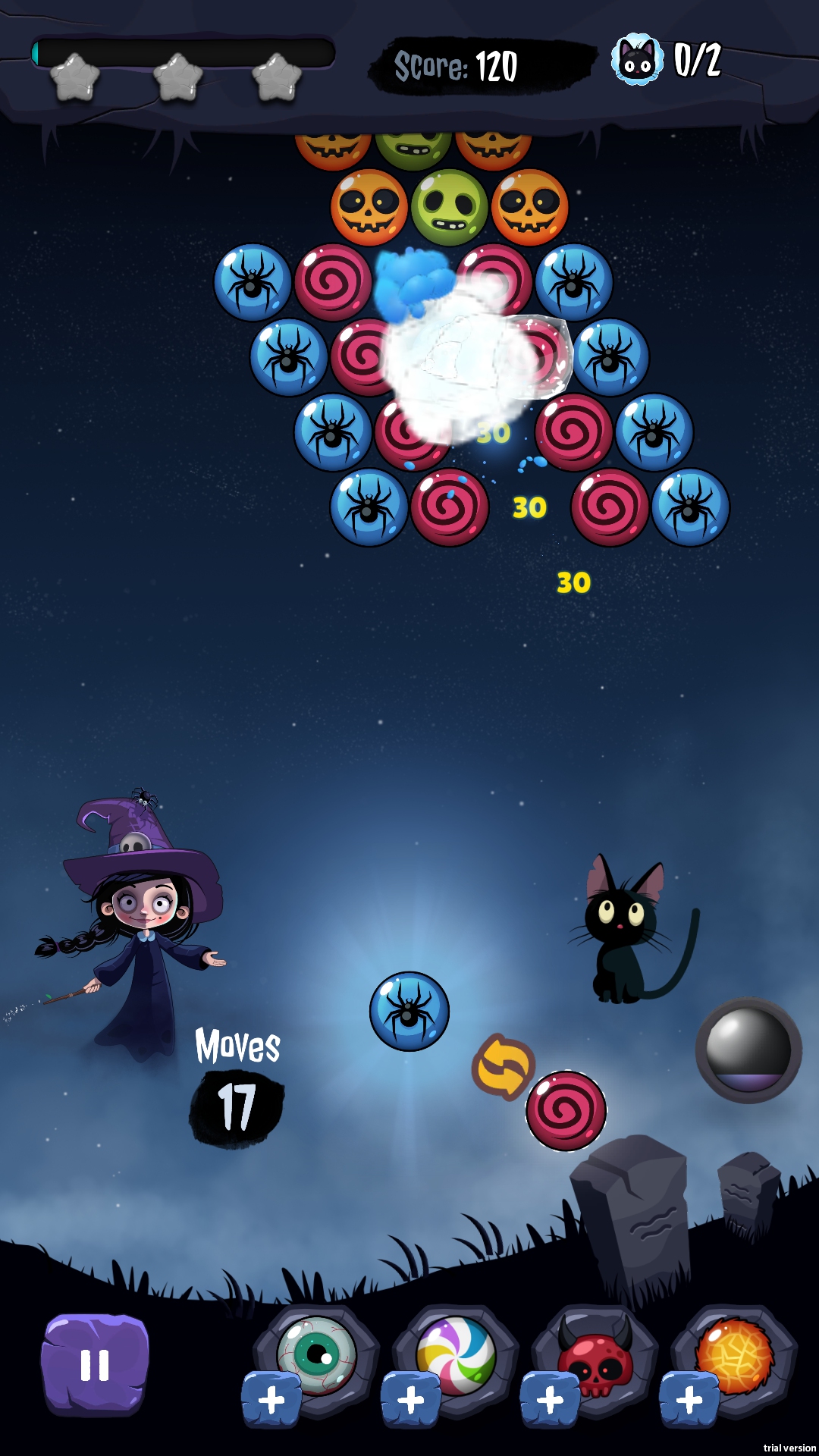Viewport: 819px width, 1456px height.
Task: Add a rainbow candy booster
Action: tap(411, 1400)
